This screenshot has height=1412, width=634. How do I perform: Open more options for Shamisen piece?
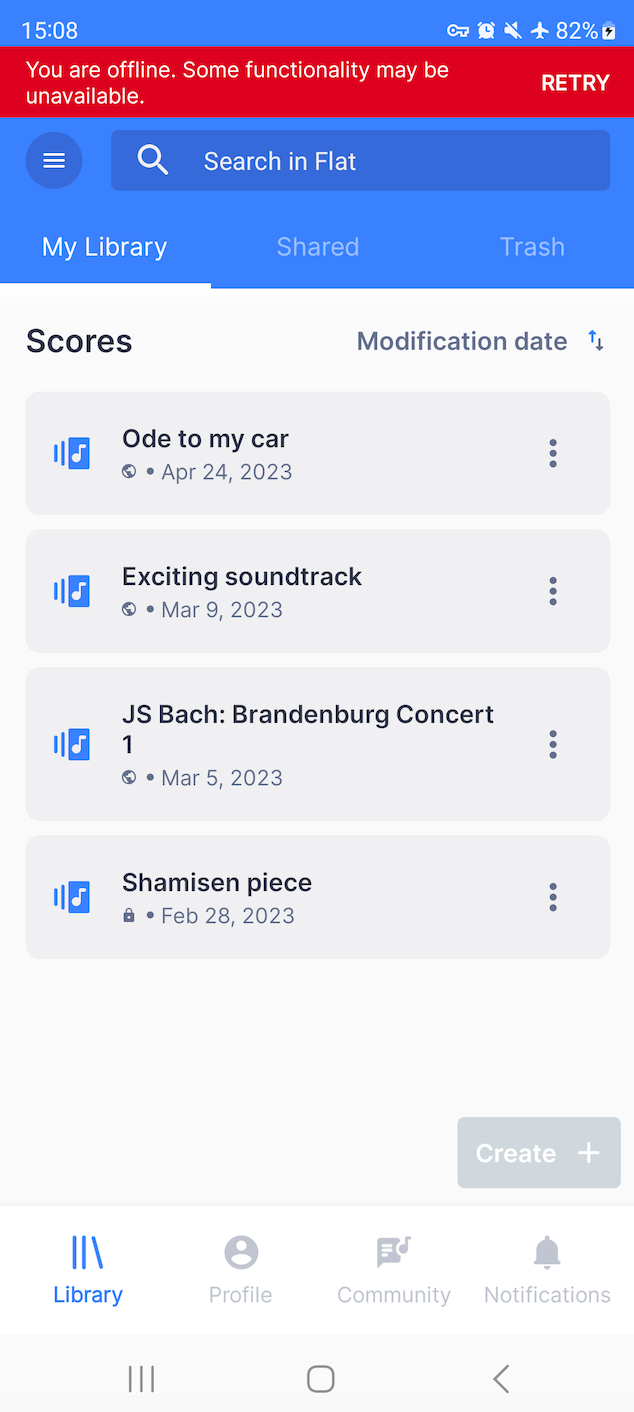pyautogui.click(x=553, y=897)
